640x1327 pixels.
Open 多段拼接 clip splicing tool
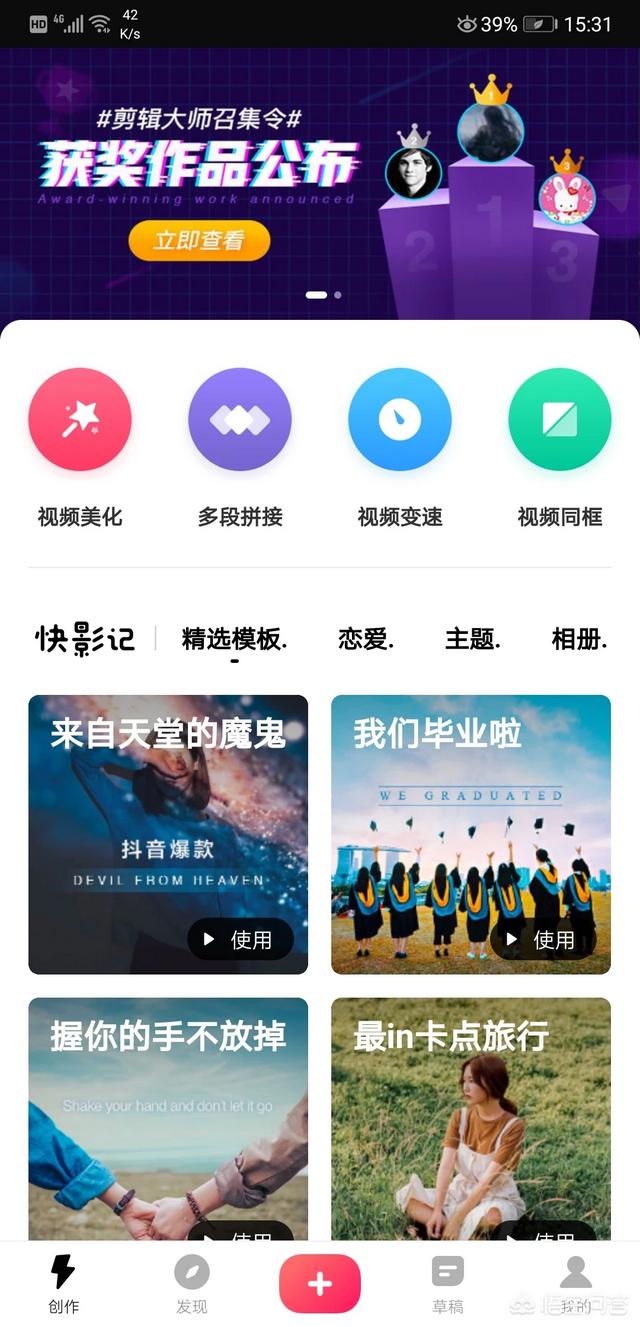[x=240, y=420]
